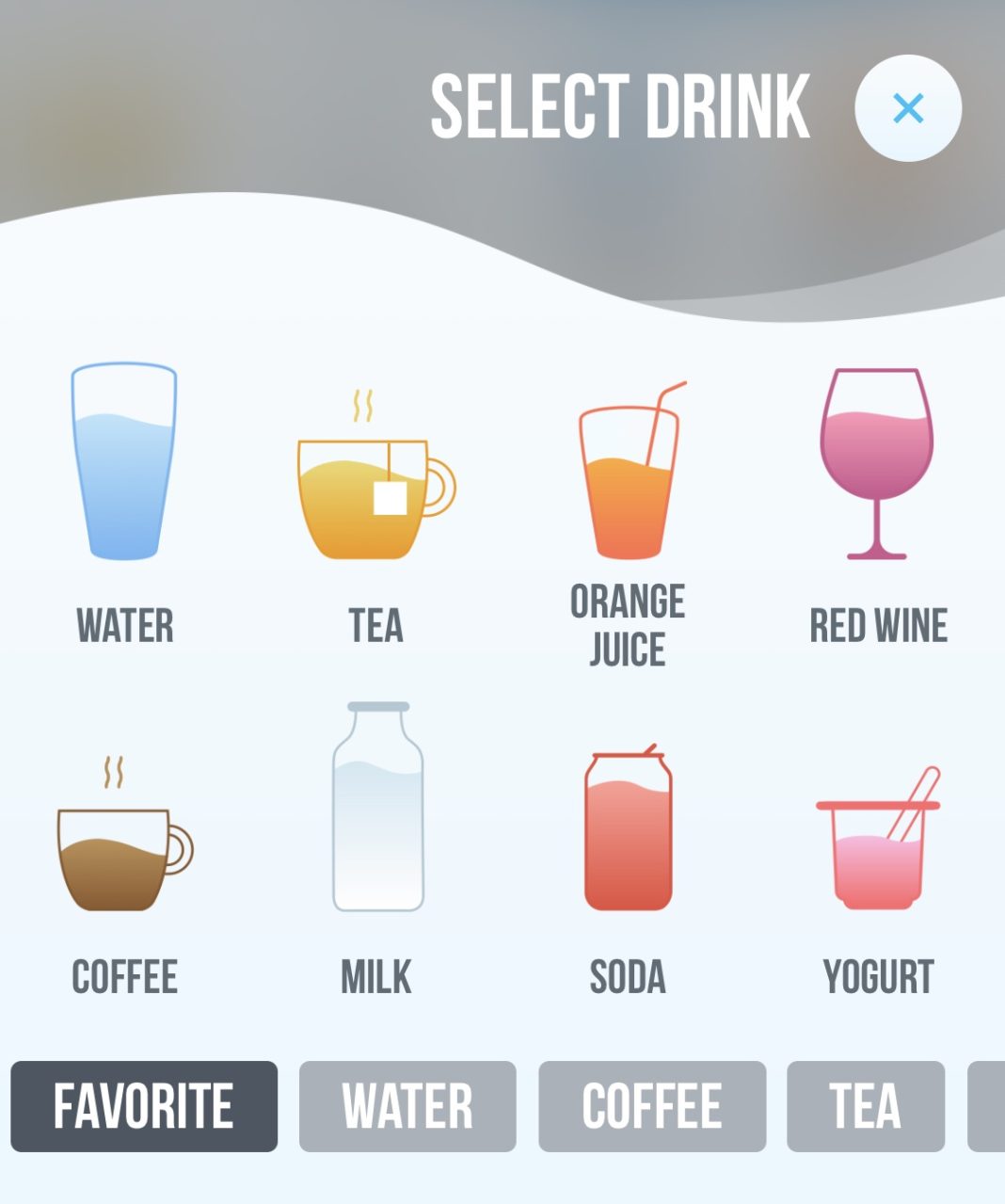
Task: Click the YOGURT label text
Action: pyautogui.click(x=880, y=979)
